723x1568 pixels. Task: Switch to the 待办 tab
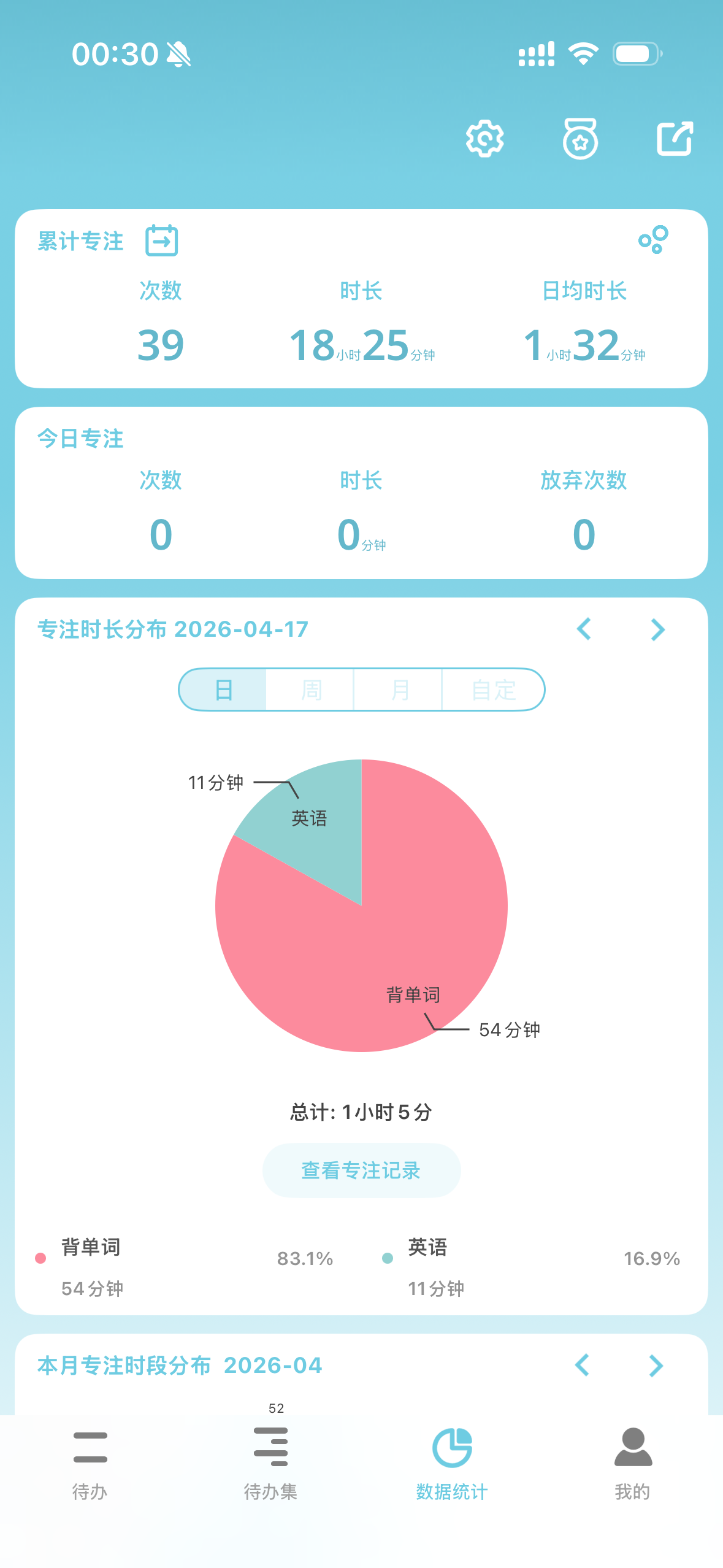pyautogui.click(x=90, y=1462)
